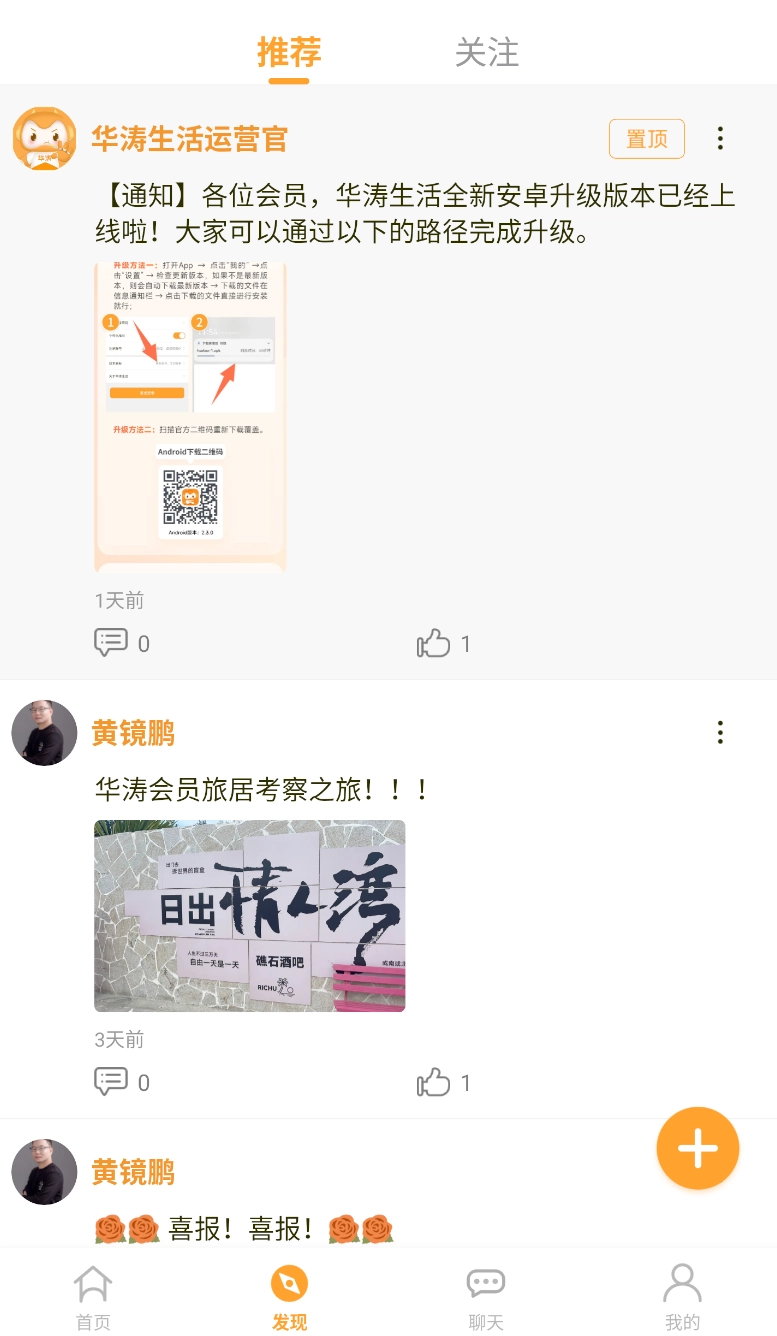Switch to the 关注 following tab
The height and width of the screenshot is (1336, 777).
pyautogui.click(x=487, y=54)
